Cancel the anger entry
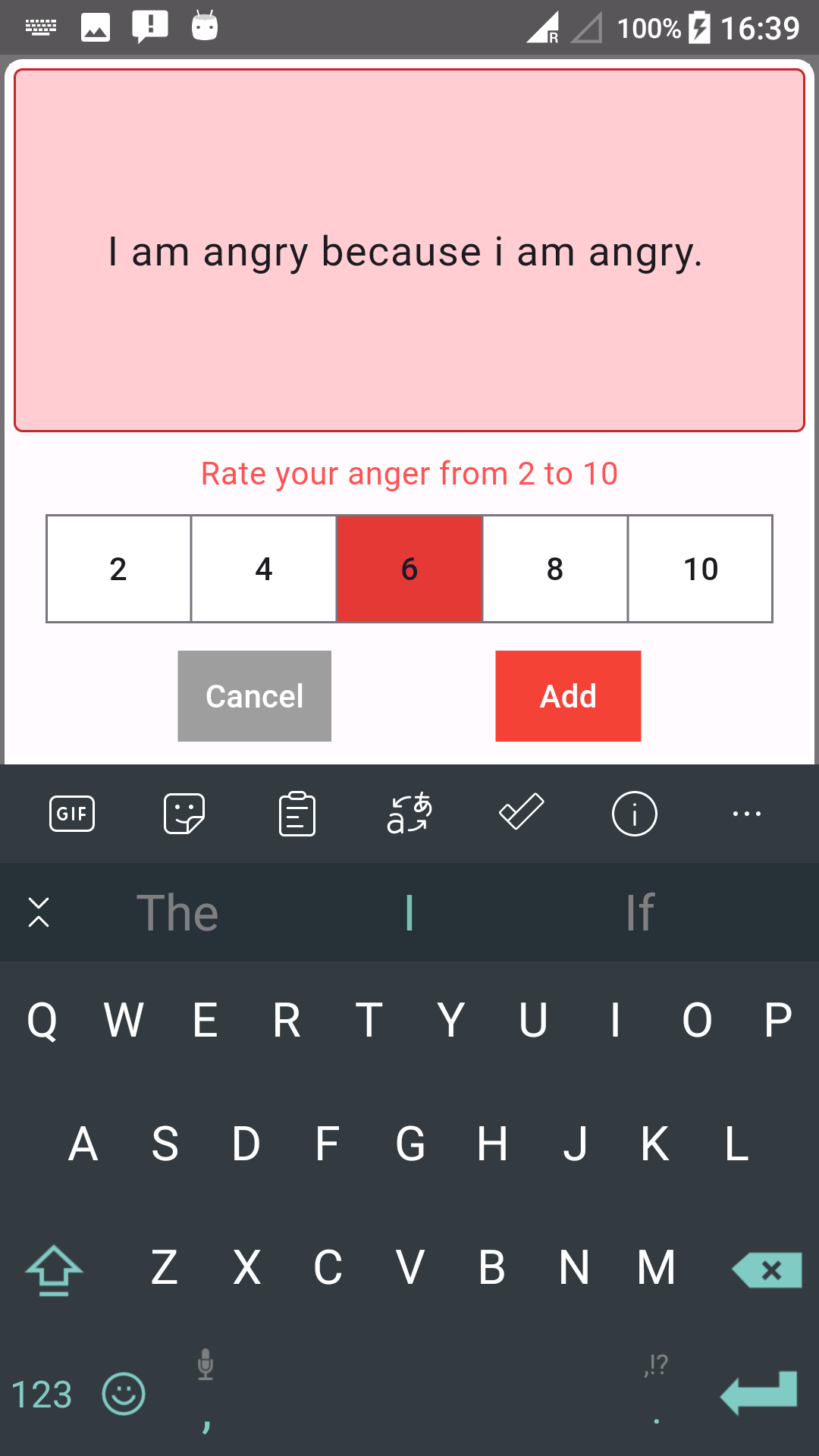Screen dimensions: 819x1456 254,696
